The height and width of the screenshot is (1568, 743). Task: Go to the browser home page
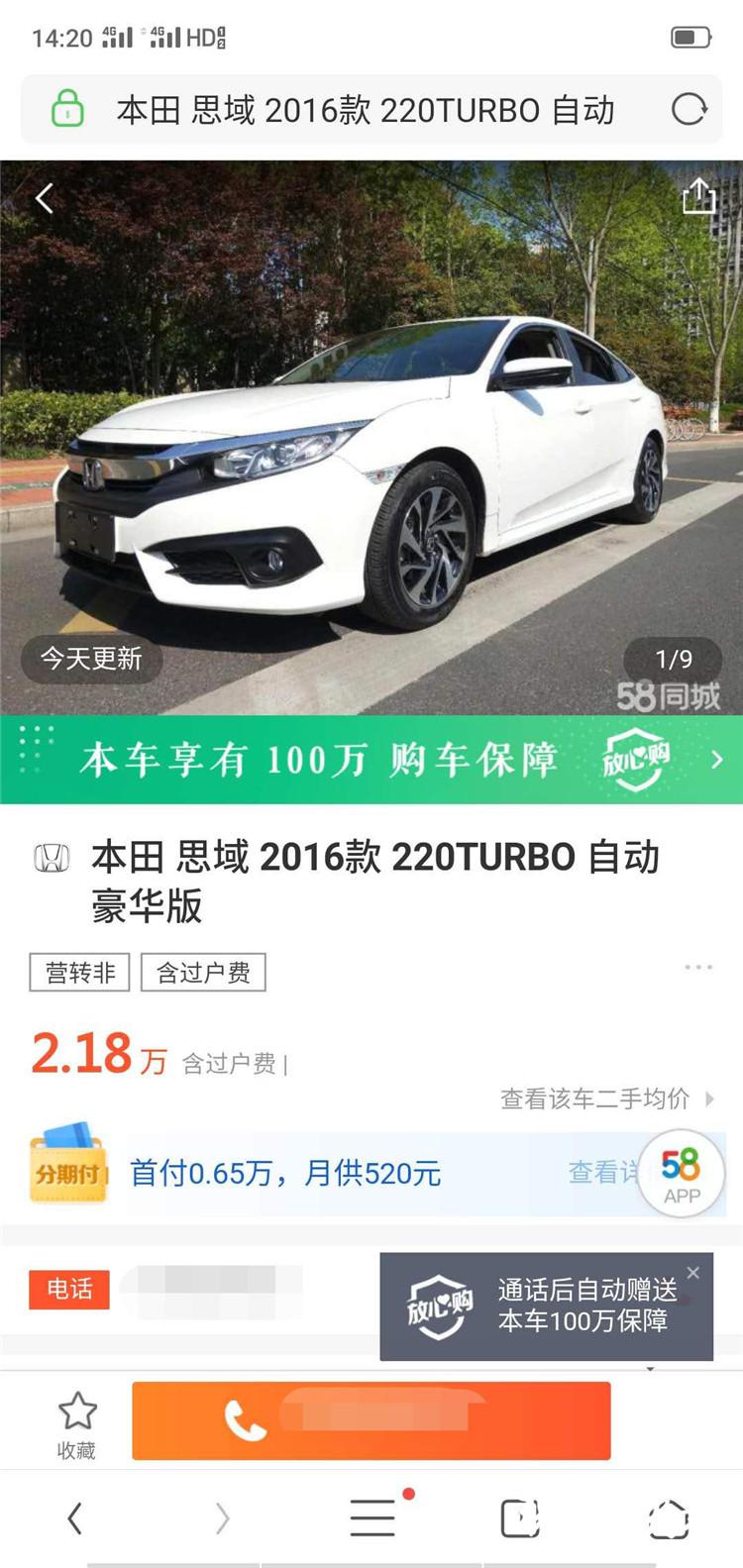tap(668, 1518)
